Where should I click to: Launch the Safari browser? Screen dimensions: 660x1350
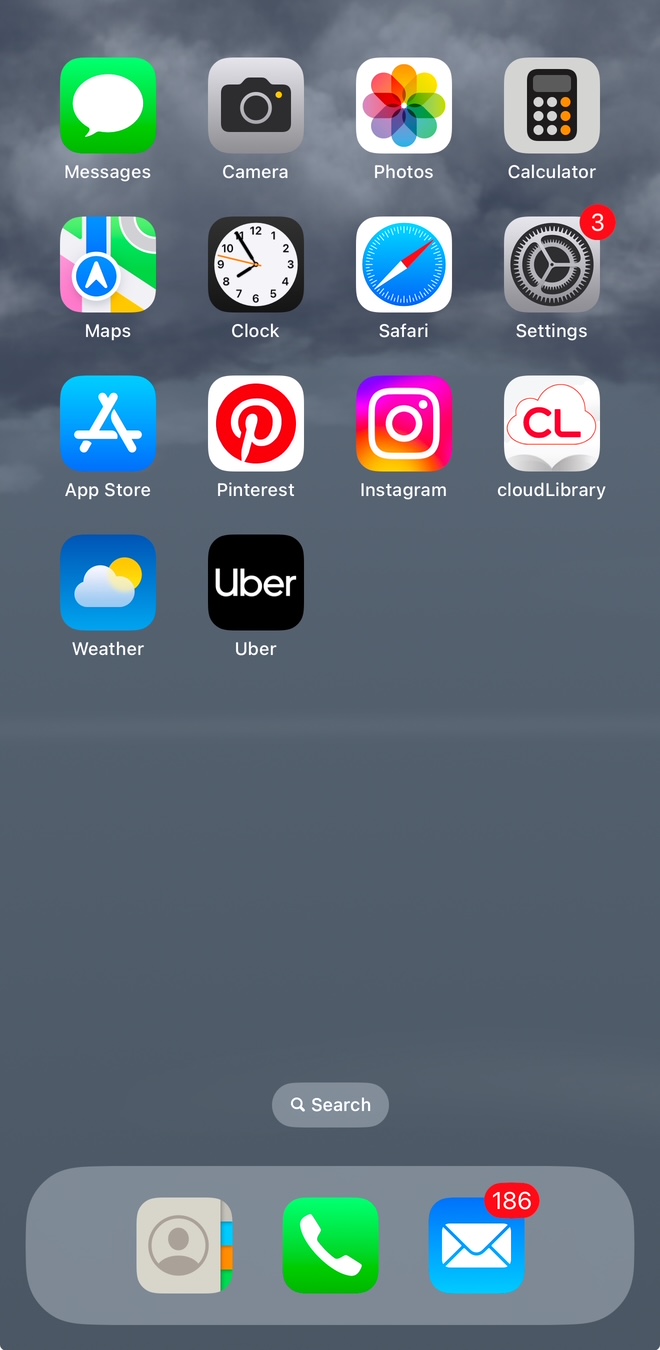pyautogui.click(x=404, y=265)
